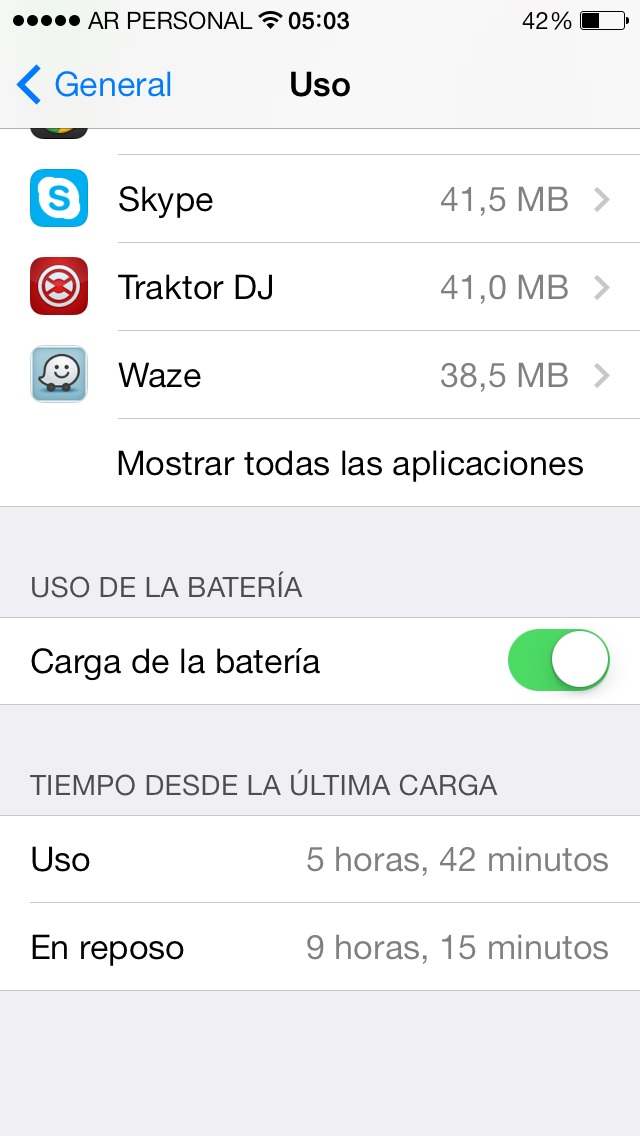640x1136 pixels.
Task: Open Traktor DJ storage details
Action: [x=320, y=288]
